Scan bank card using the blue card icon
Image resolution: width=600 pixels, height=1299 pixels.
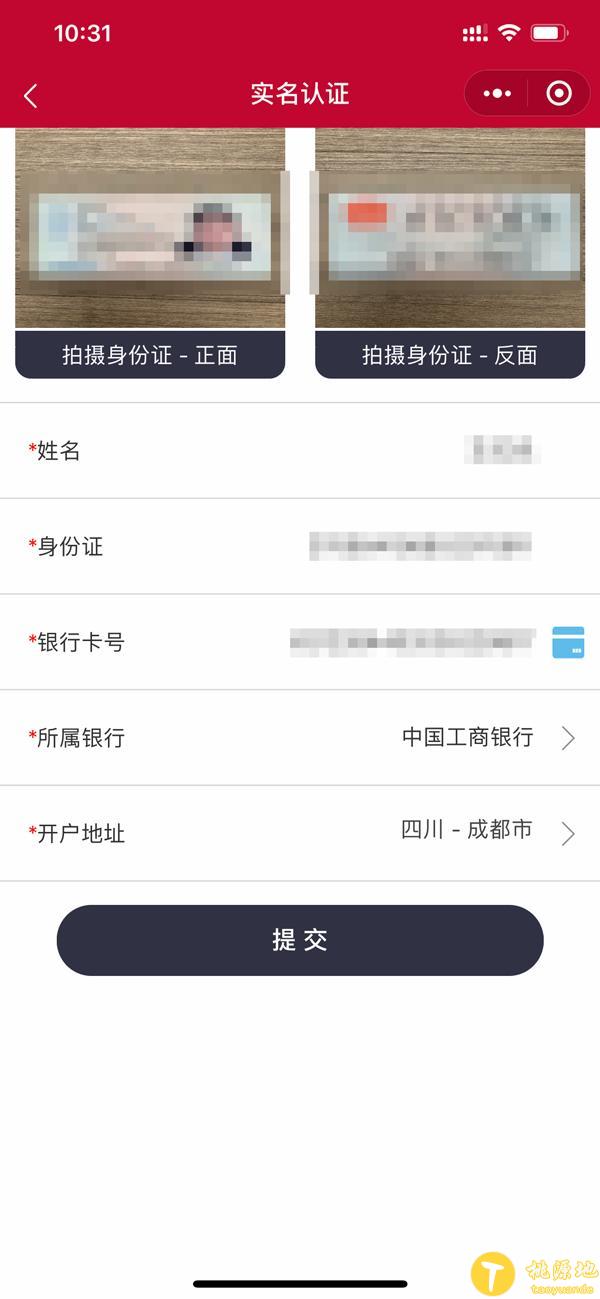pos(568,642)
